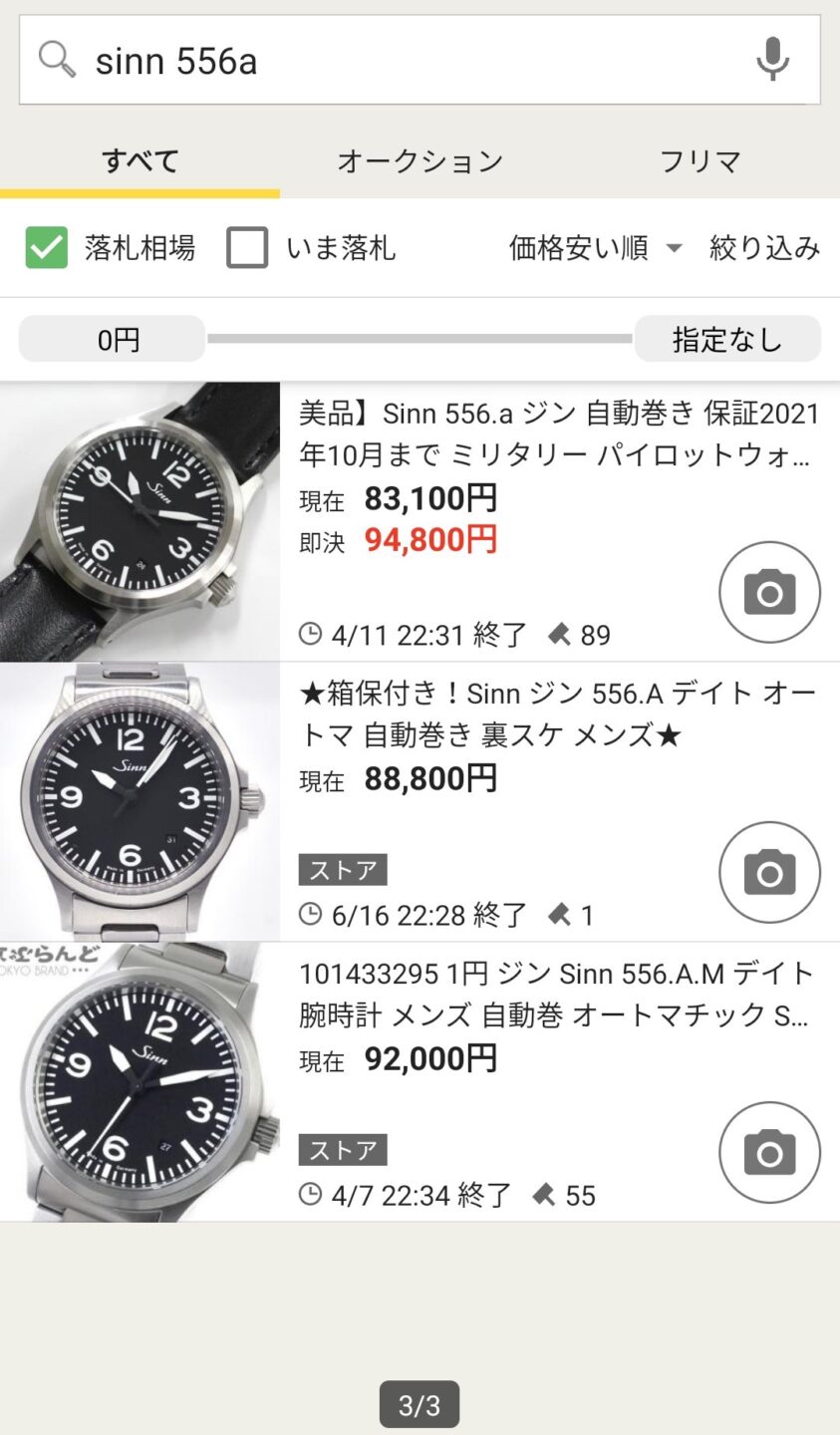Tap camera icon on the 83,100円 listing
Viewport: 840px width, 1435px height.
click(x=769, y=593)
